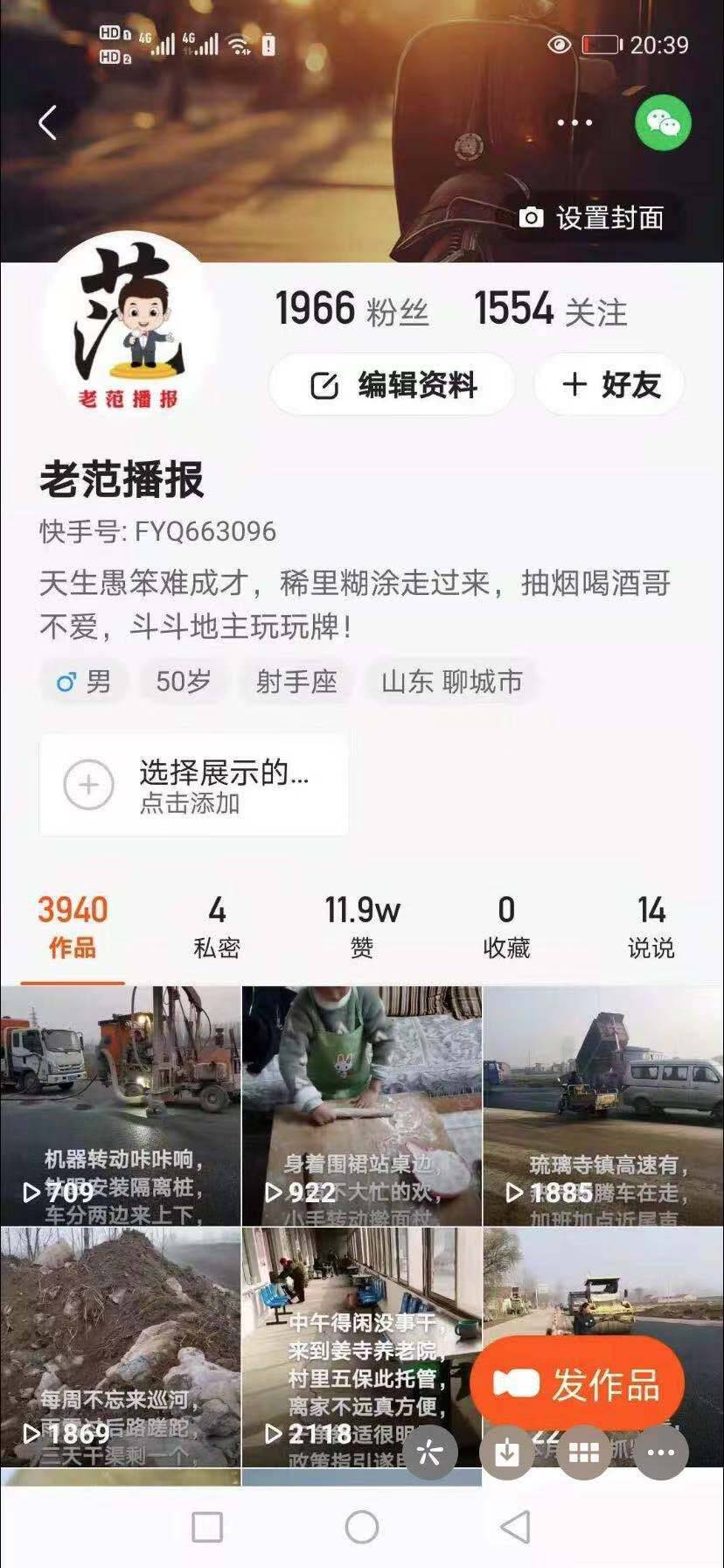Switch to the 私密 tab
This screenshot has height=1568, width=724.
[x=216, y=927]
